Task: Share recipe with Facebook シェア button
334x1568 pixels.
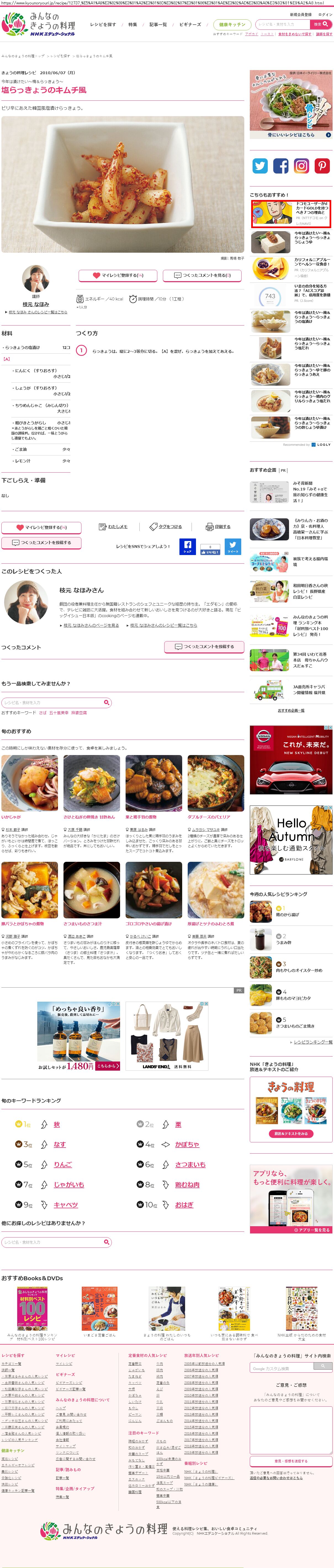Action: pyautogui.click(x=187, y=546)
